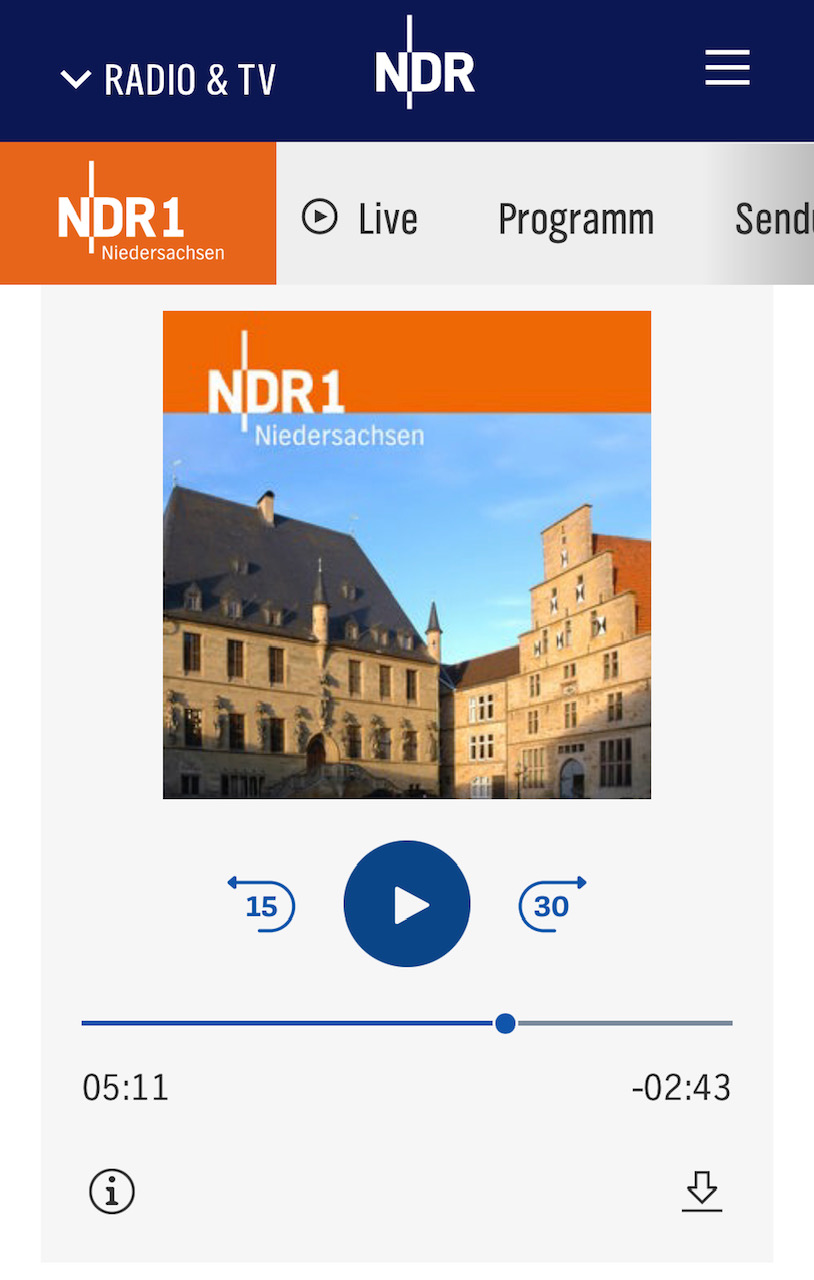The width and height of the screenshot is (814, 1280).
Task: Skip forward 30 seconds
Action: 552,904
